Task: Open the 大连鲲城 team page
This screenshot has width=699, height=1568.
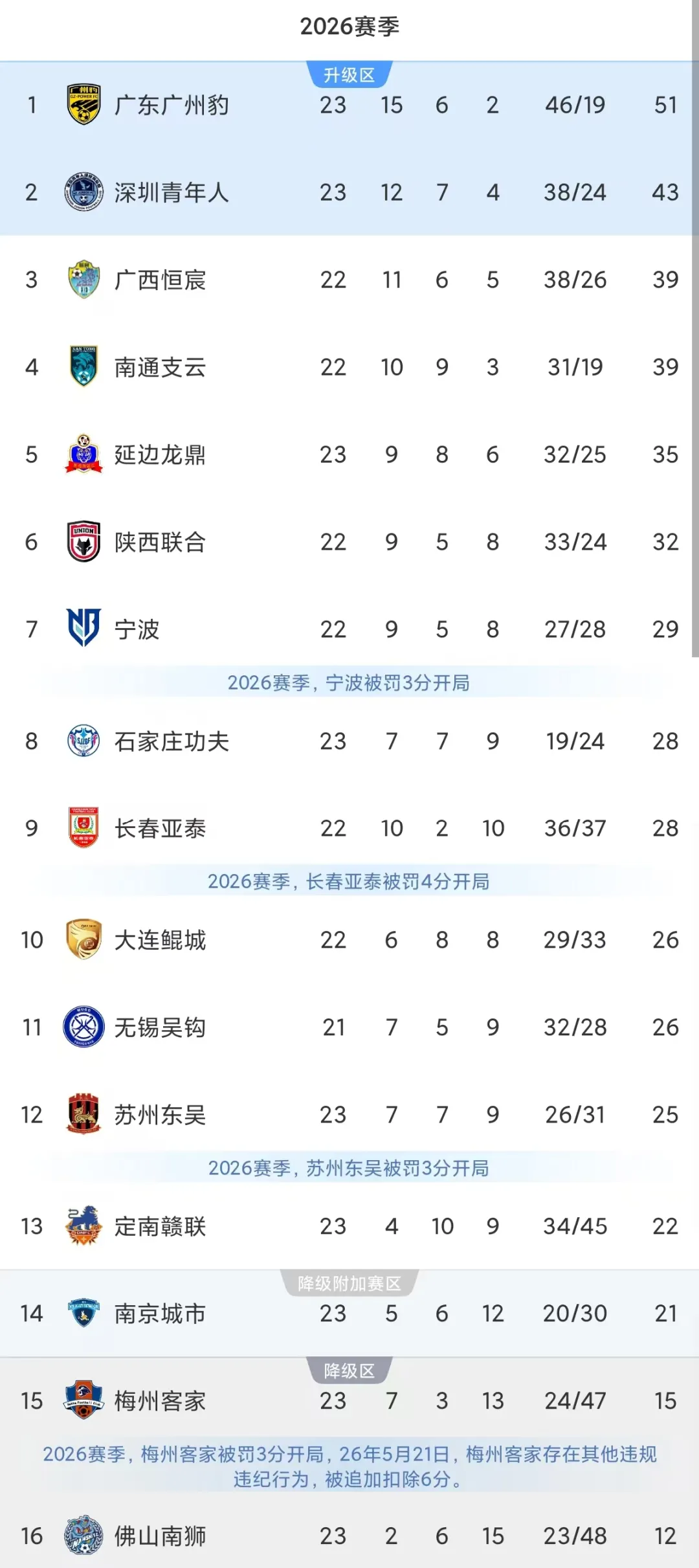Action: click(349, 940)
